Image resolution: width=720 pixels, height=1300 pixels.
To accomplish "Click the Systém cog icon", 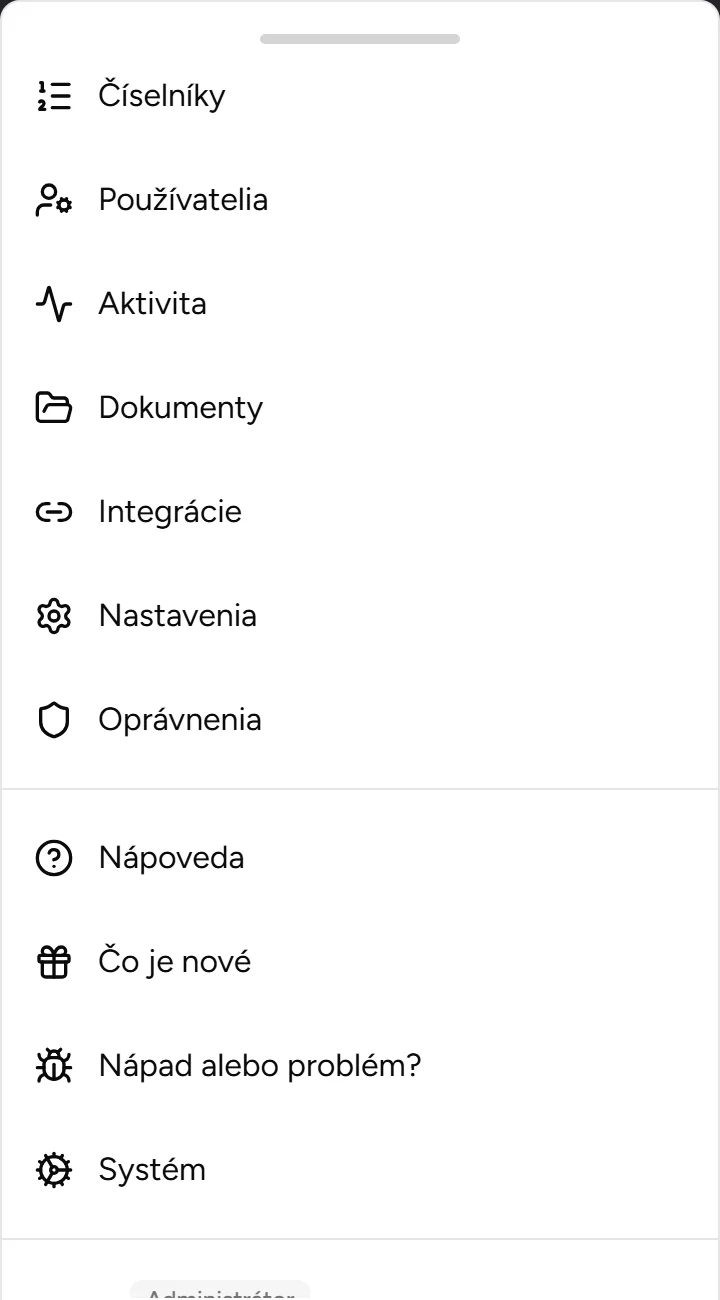I will [53, 1169].
